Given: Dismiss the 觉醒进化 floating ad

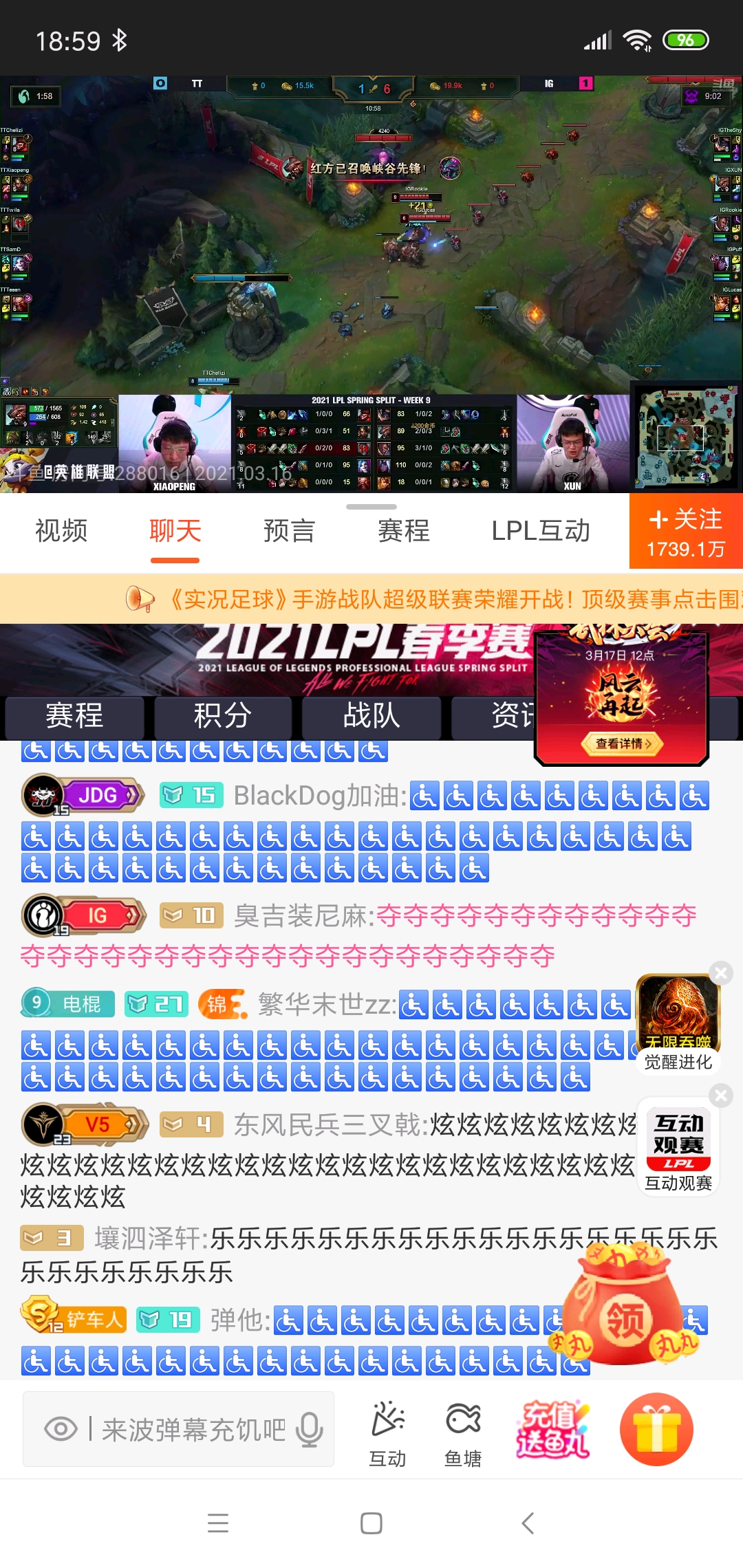Looking at the screenshot, I should pos(721,973).
